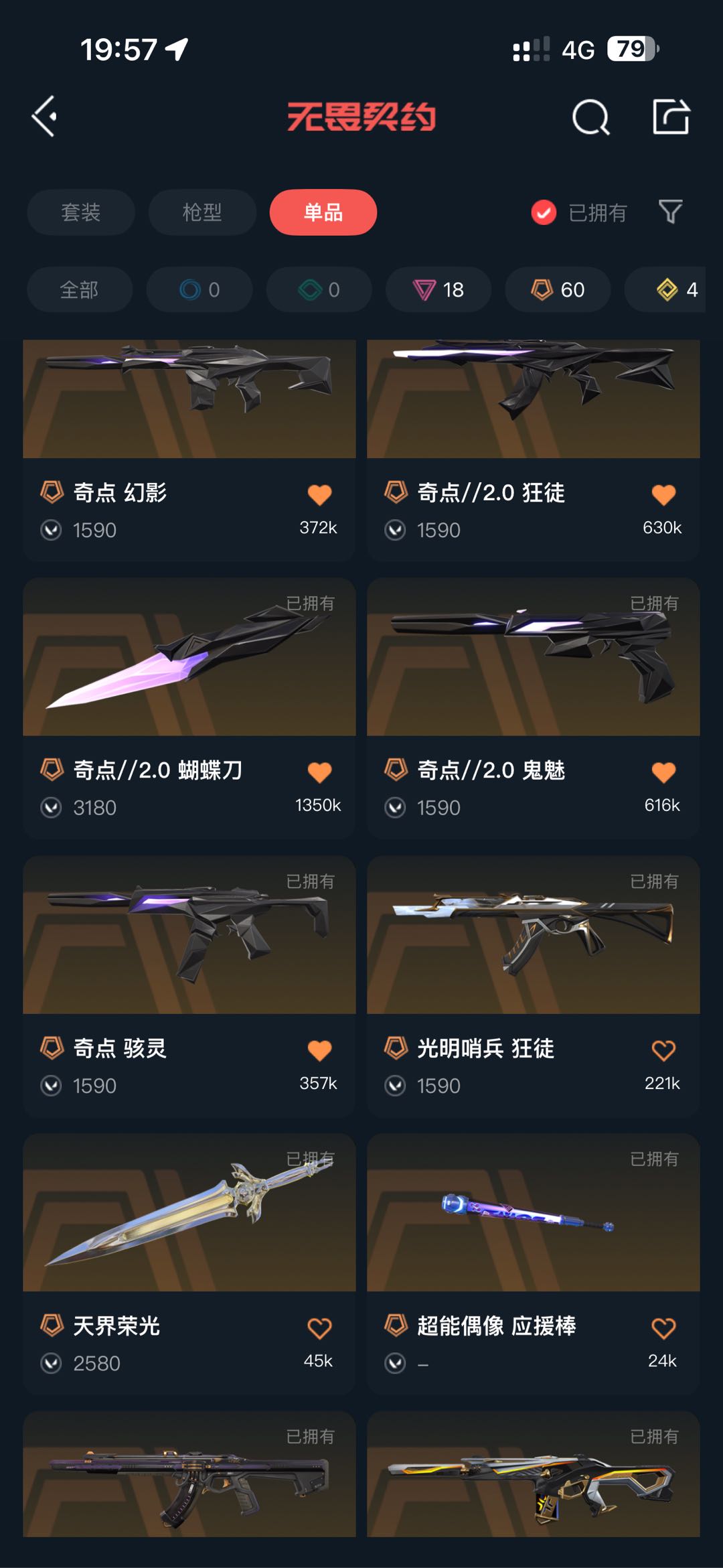Select the 单品 tab
This screenshot has width=723, height=1568.
tap(323, 212)
